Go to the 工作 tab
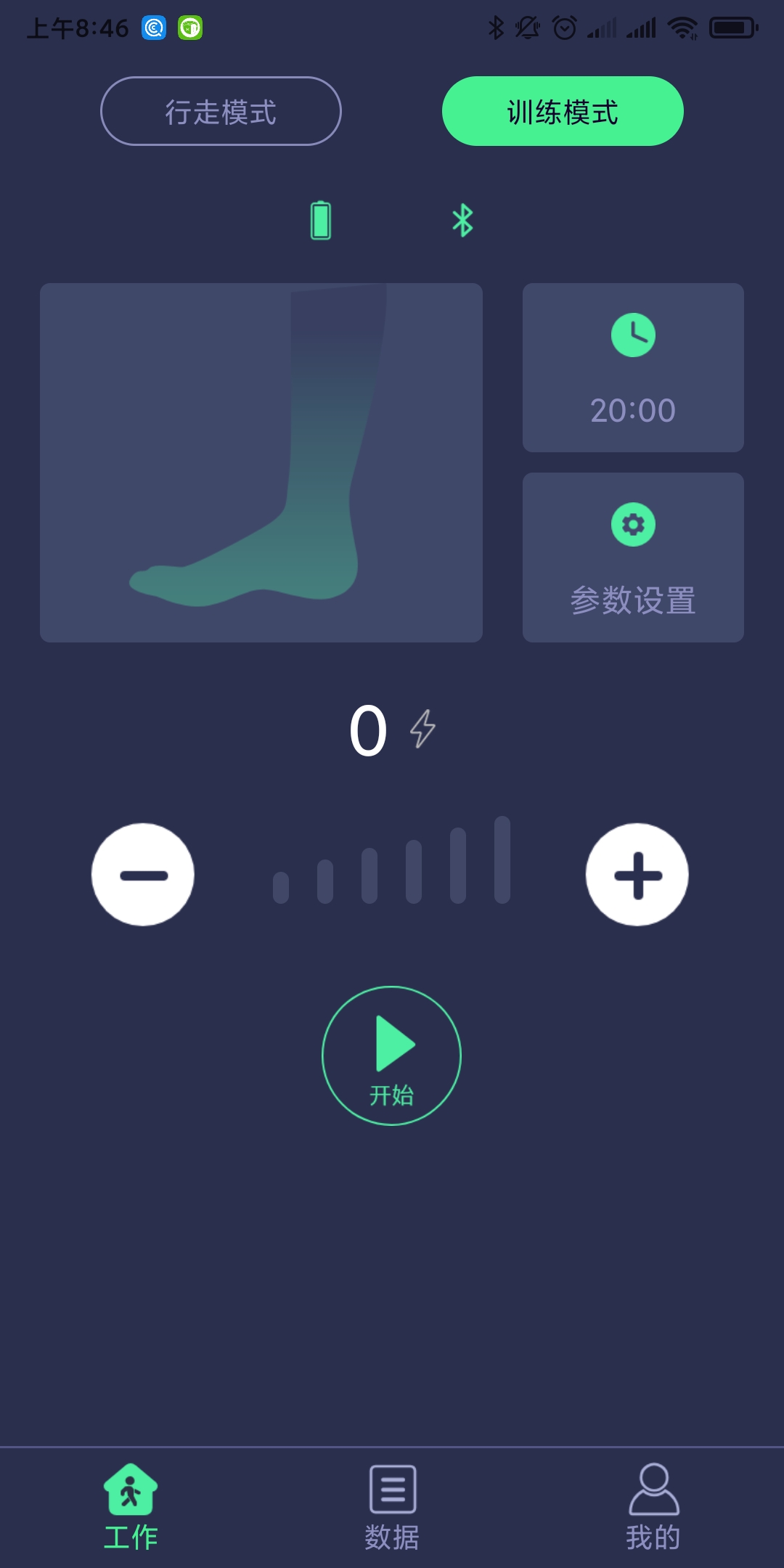 tap(131, 1507)
